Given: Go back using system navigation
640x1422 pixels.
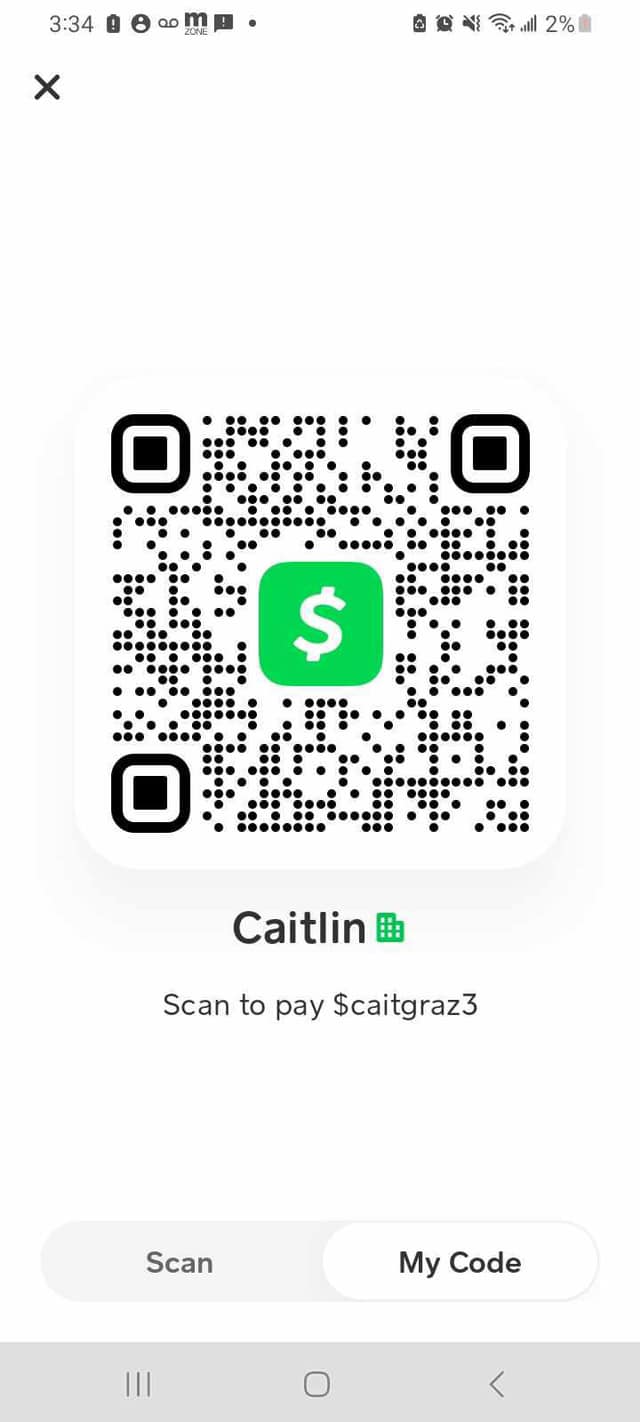Looking at the screenshot, I should point(497,1384).
